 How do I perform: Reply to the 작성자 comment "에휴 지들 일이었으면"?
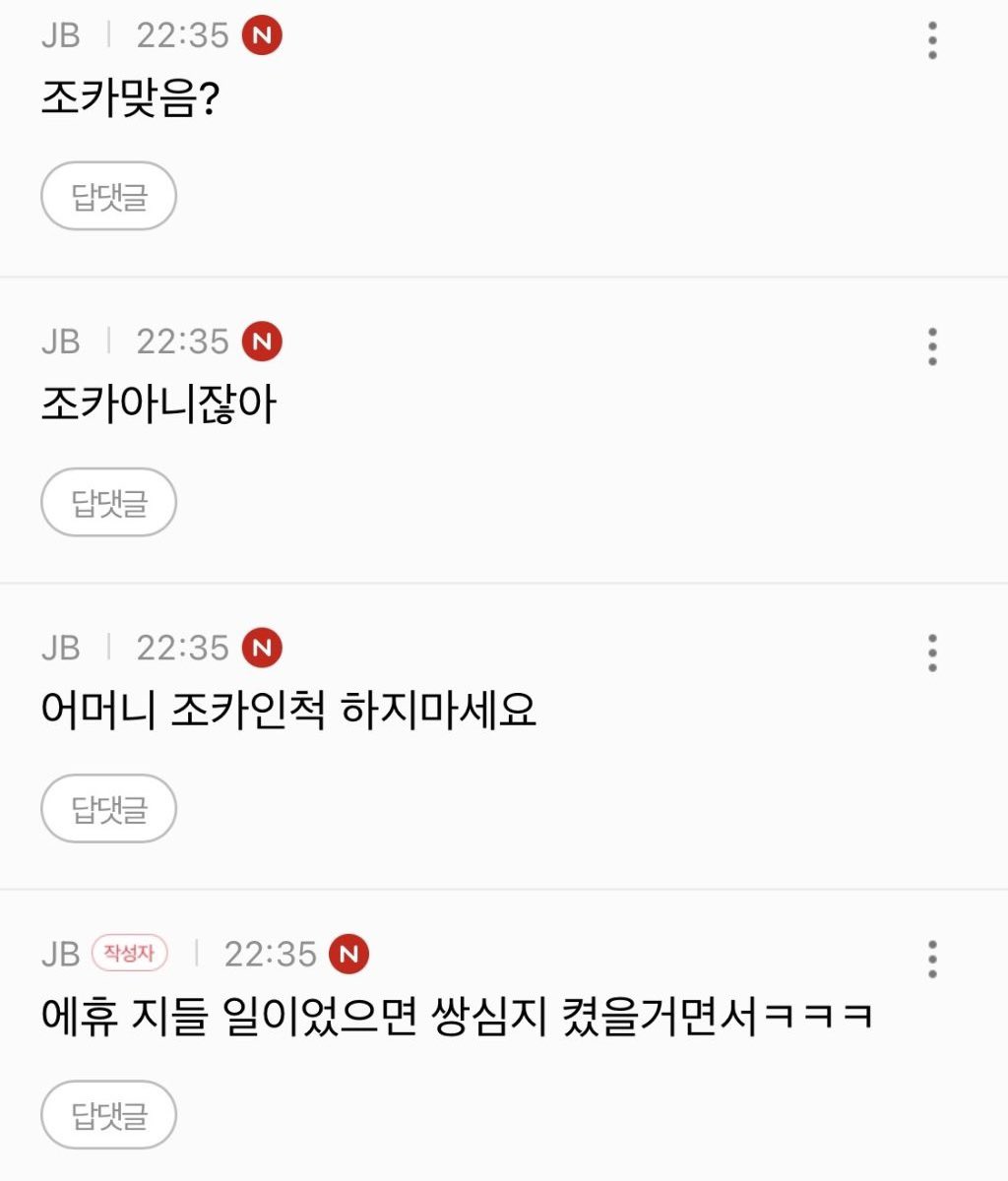pyautogui.click(x=108, y=1114)
